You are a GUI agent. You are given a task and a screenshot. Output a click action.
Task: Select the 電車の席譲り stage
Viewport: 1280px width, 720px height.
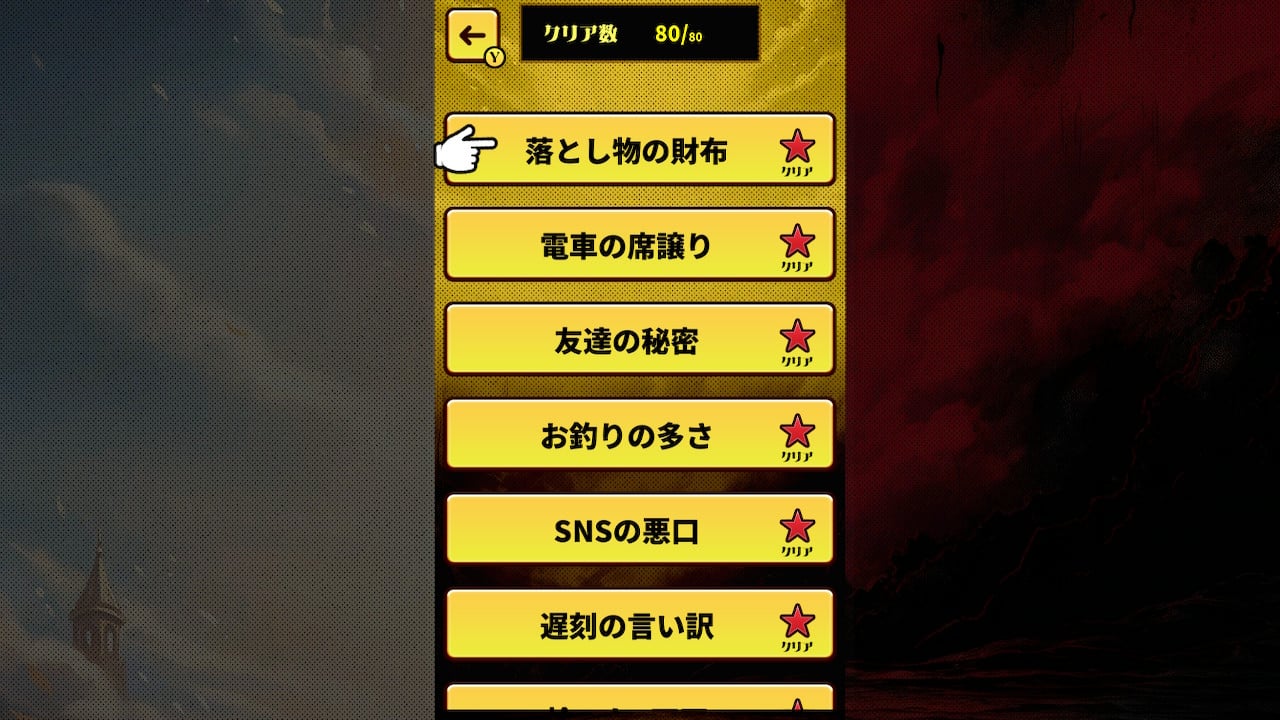[x=639, y=245]
